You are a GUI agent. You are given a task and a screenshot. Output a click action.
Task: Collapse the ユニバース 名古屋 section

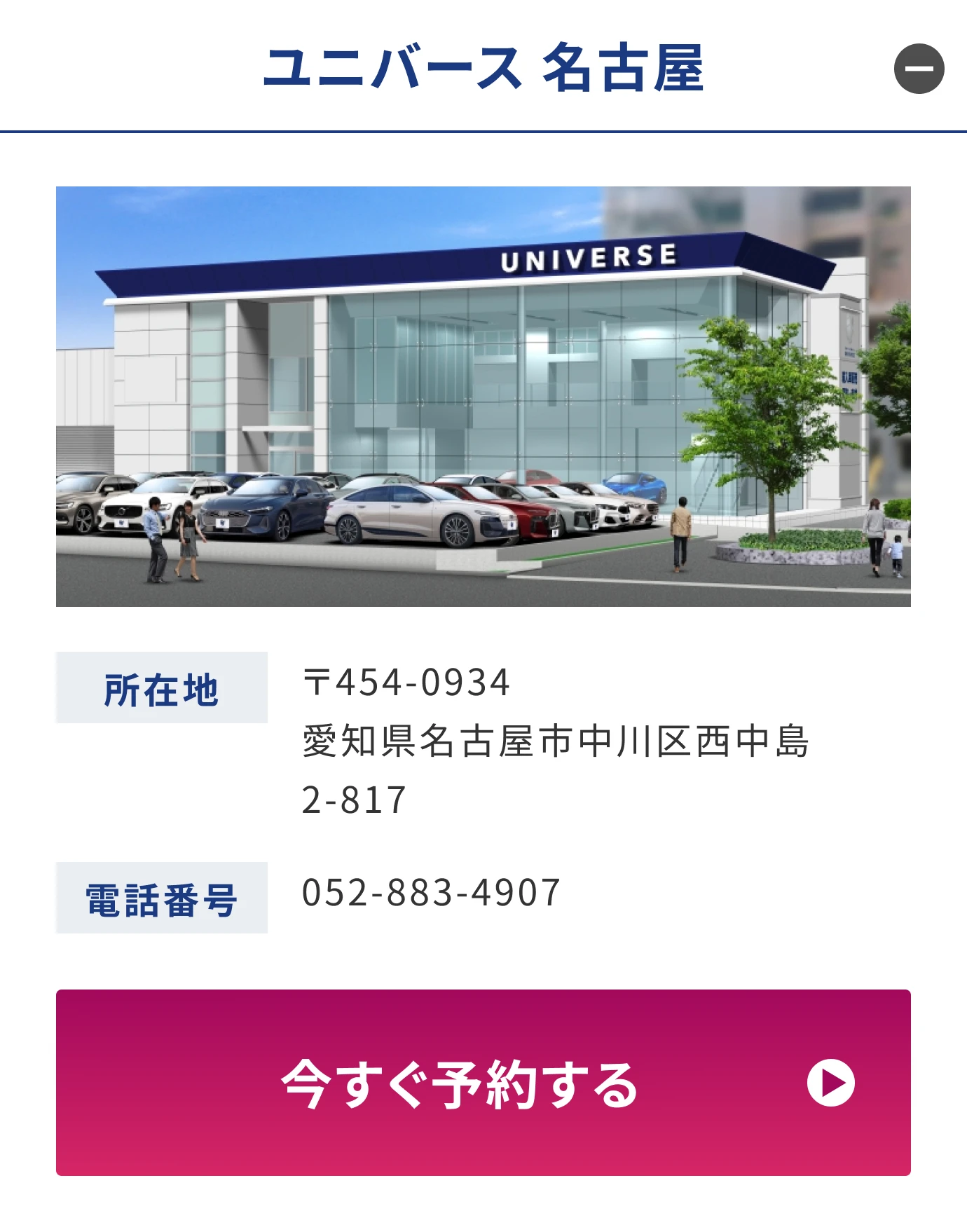(919, 69)
